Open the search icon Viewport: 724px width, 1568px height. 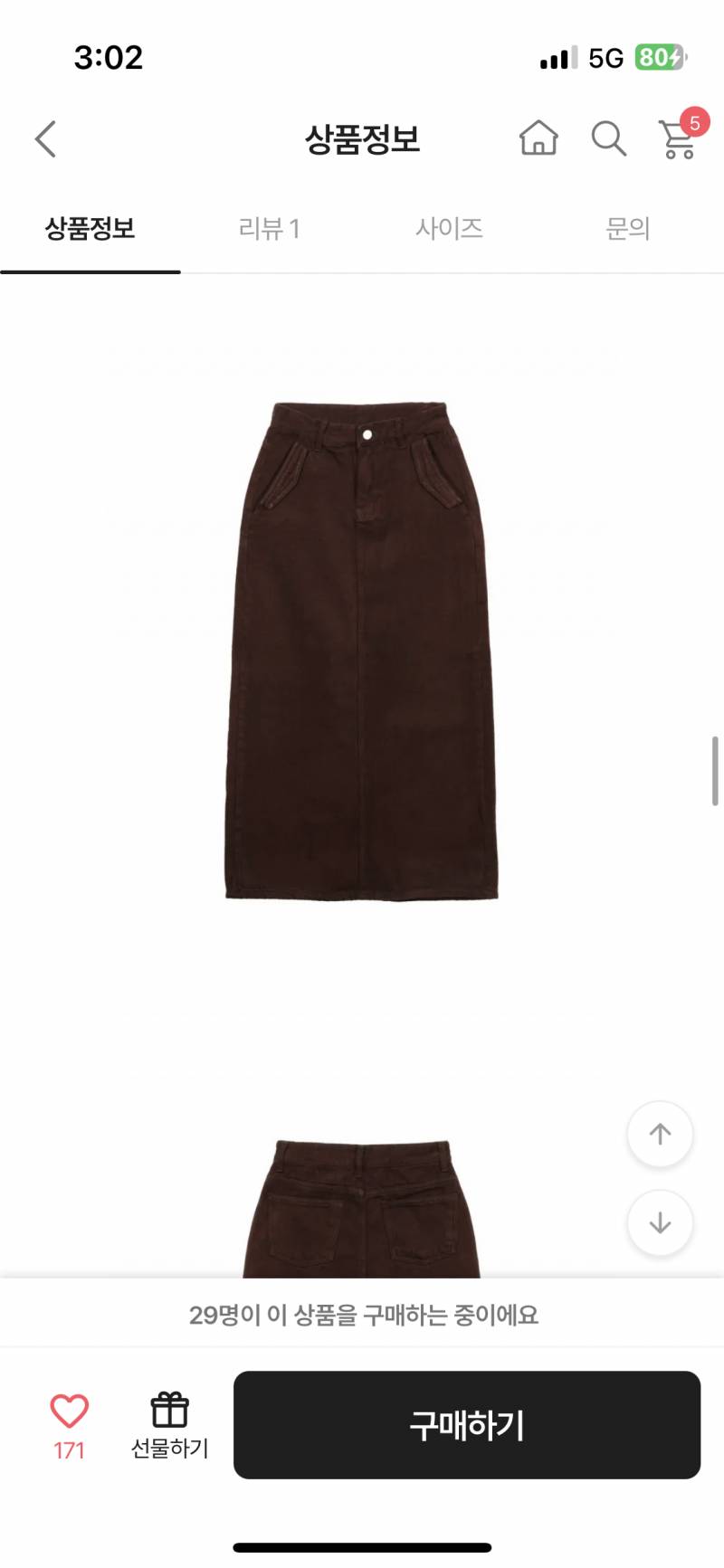(x=608, y=138)
